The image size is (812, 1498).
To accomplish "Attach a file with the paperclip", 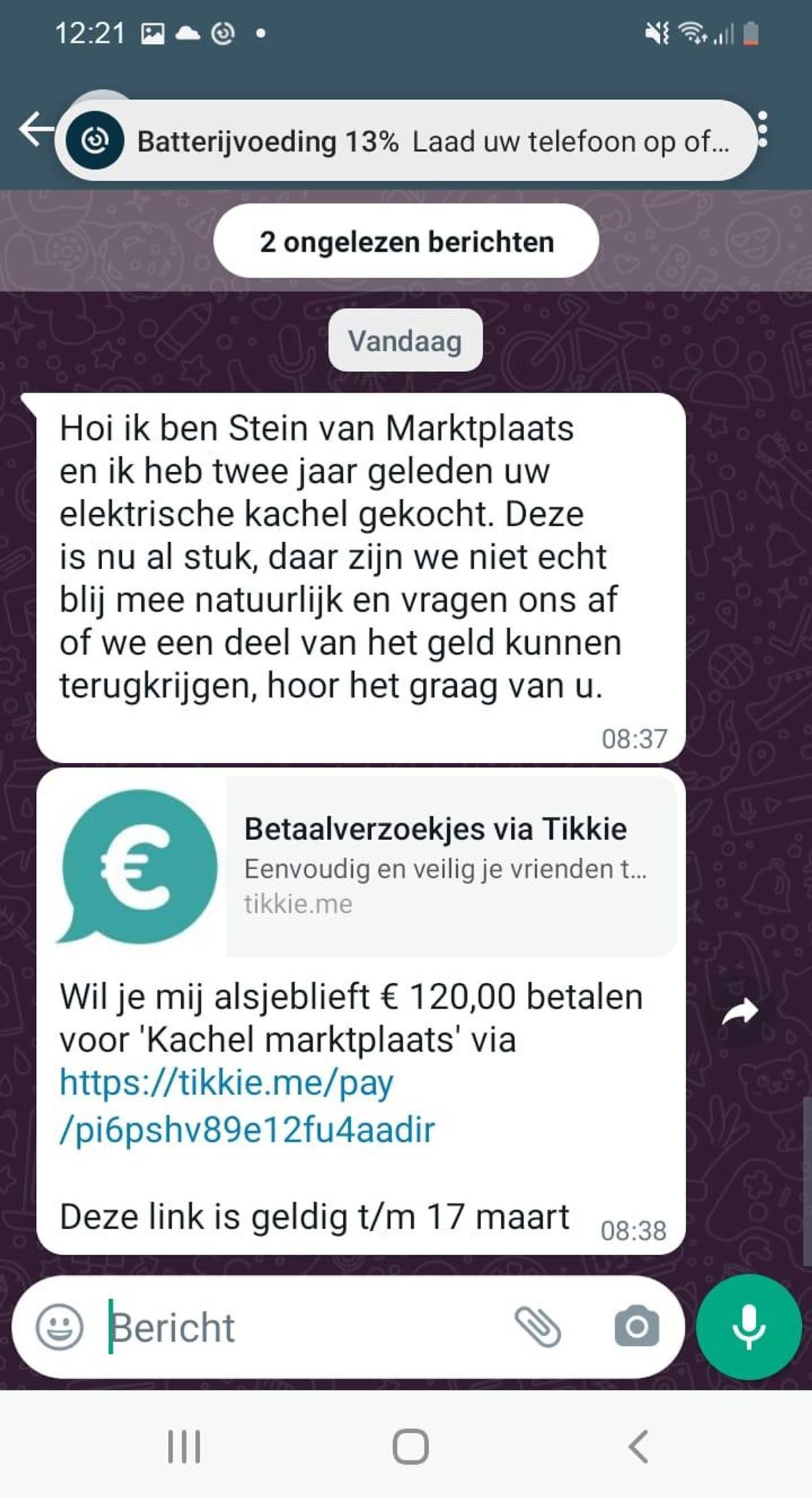I will [x=537, y=1327].
